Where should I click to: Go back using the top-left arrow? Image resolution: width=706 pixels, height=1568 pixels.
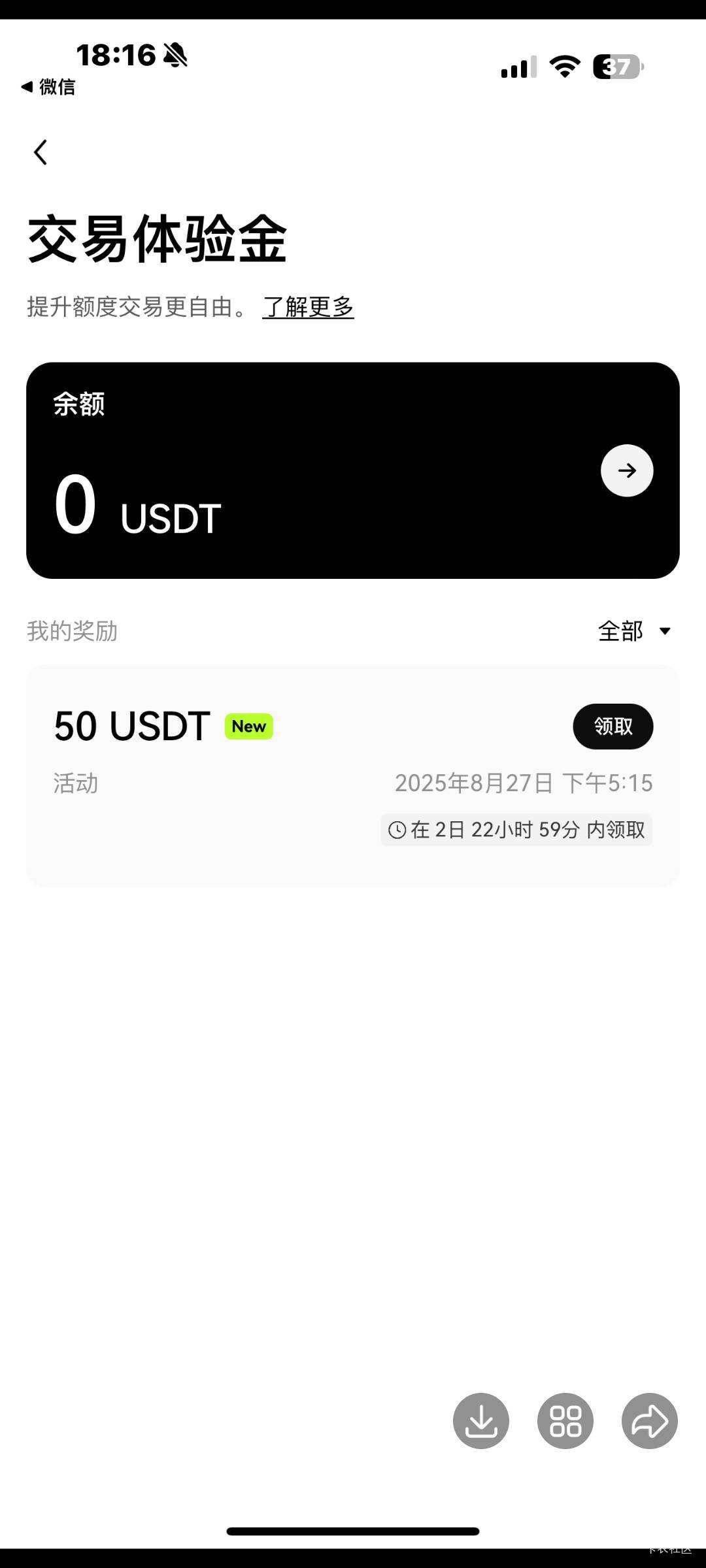(x=41, y=152)
